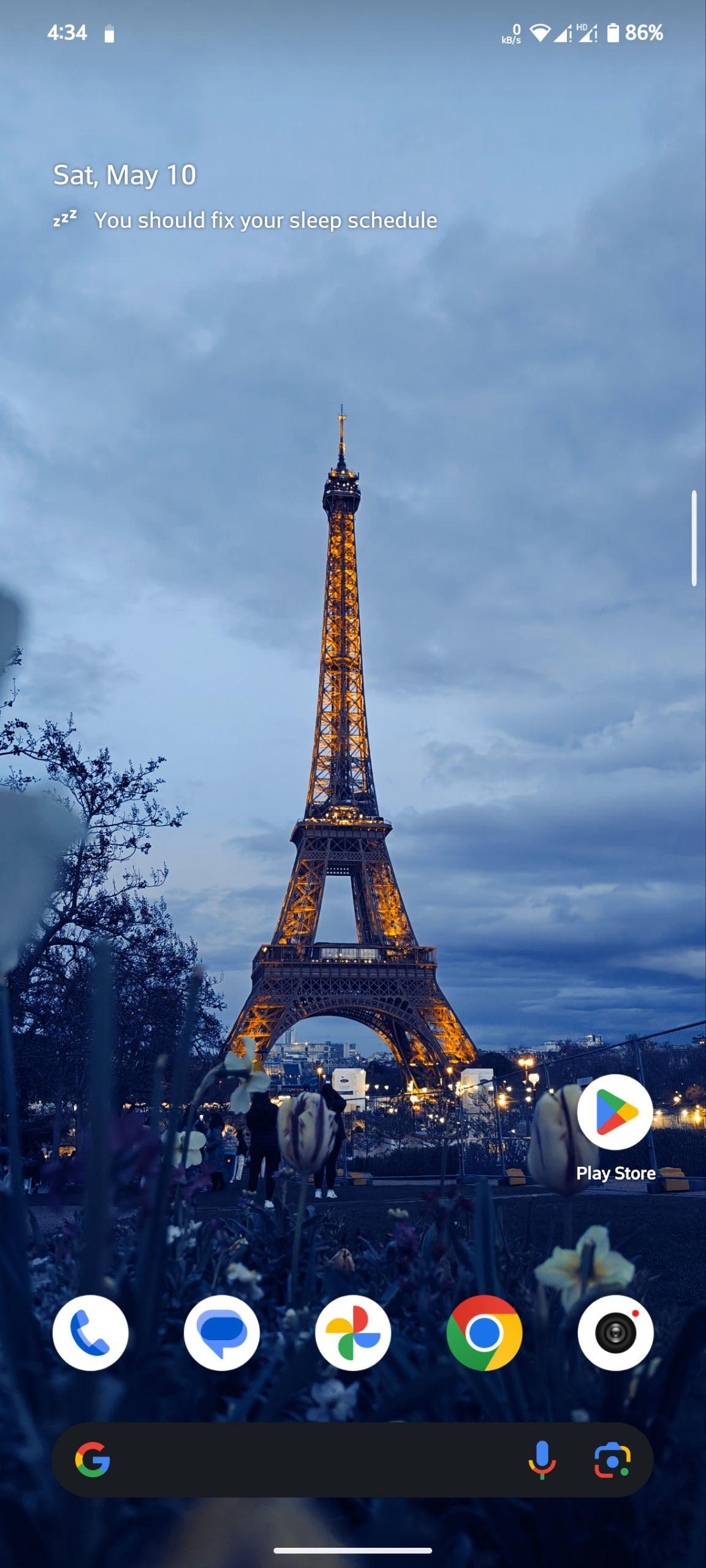Tap the home gesture pill
Viewport: 706px width, 1568px height.
point(353,1551)
